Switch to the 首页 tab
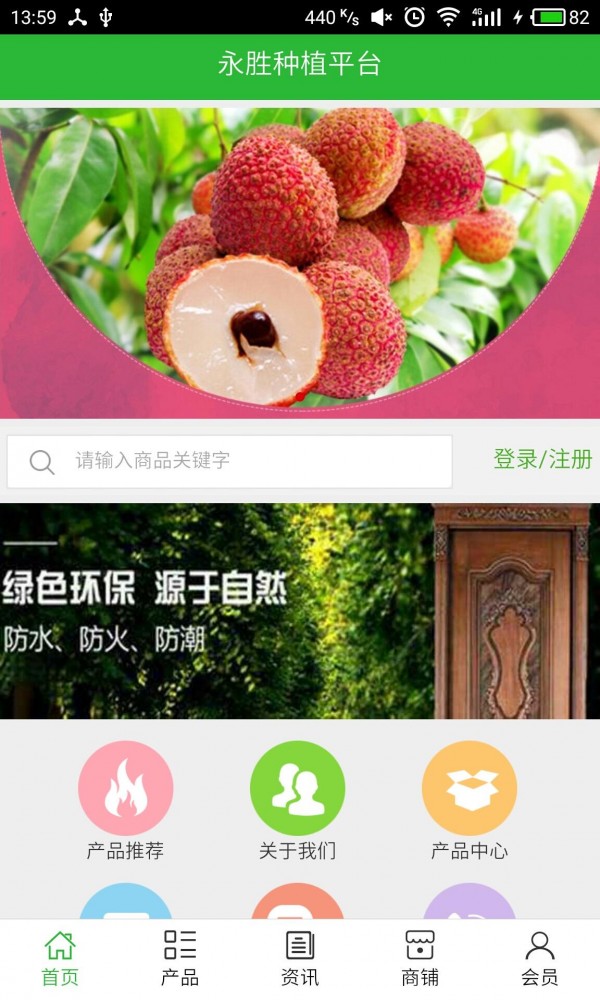This screenshot has width=600, height=1000. (x=60, y=958)
